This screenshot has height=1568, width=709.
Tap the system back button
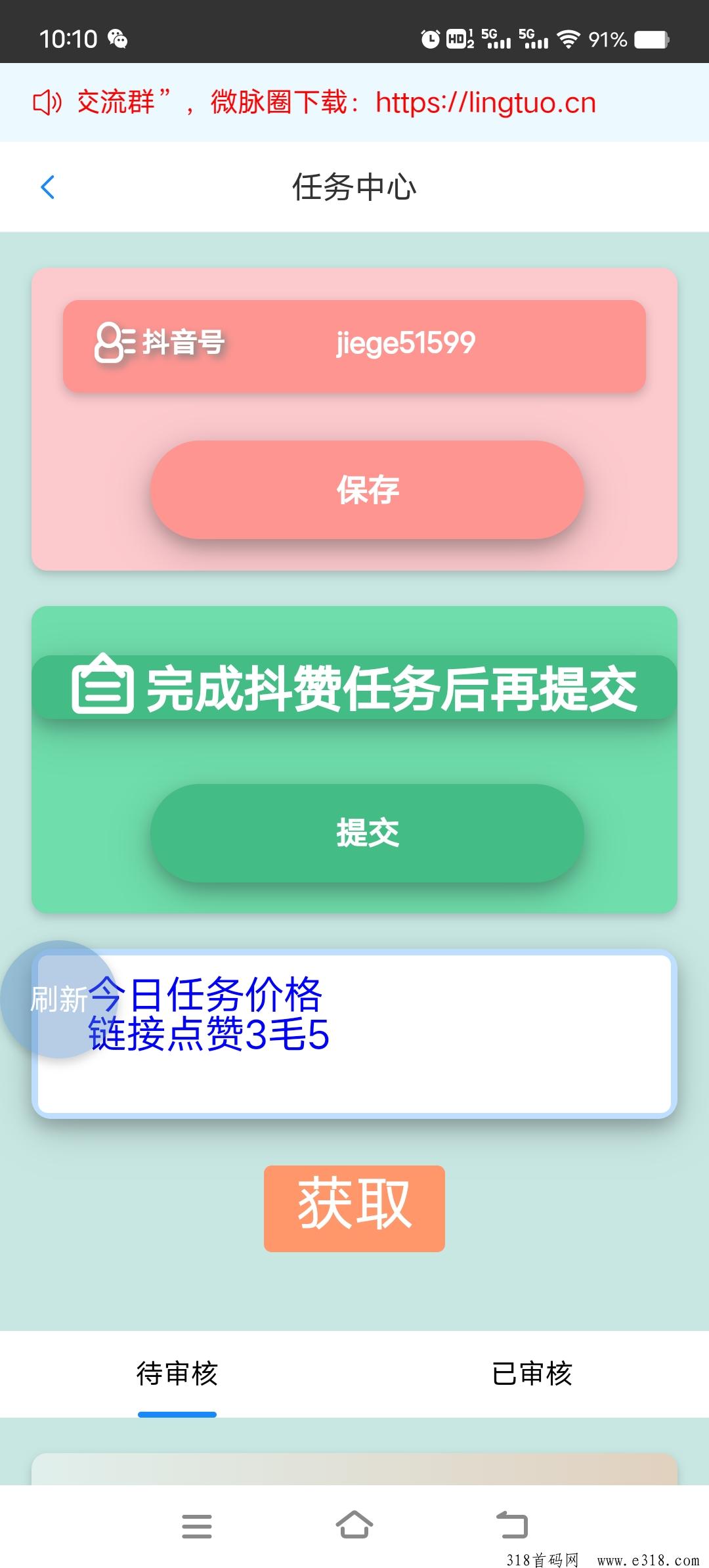(x=512, y=1526)
